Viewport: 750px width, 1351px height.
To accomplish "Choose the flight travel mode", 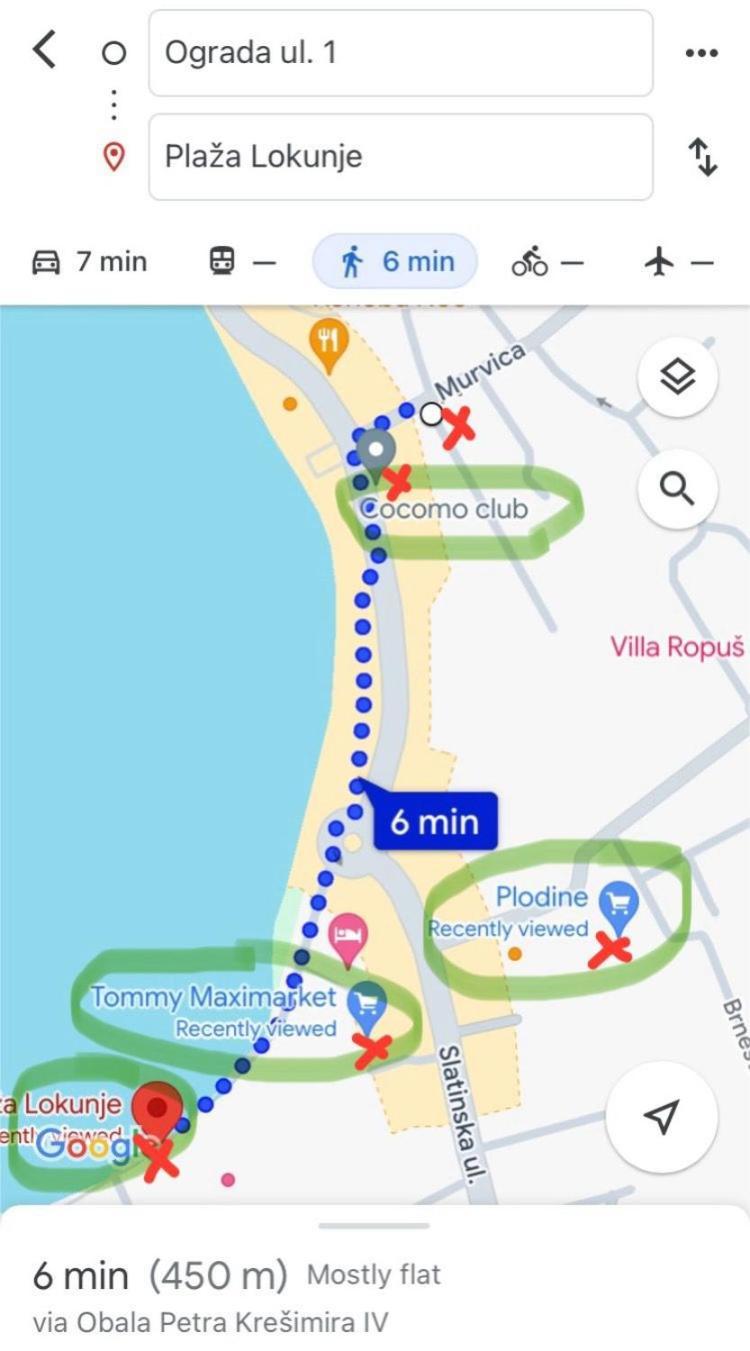I will 679,262.
